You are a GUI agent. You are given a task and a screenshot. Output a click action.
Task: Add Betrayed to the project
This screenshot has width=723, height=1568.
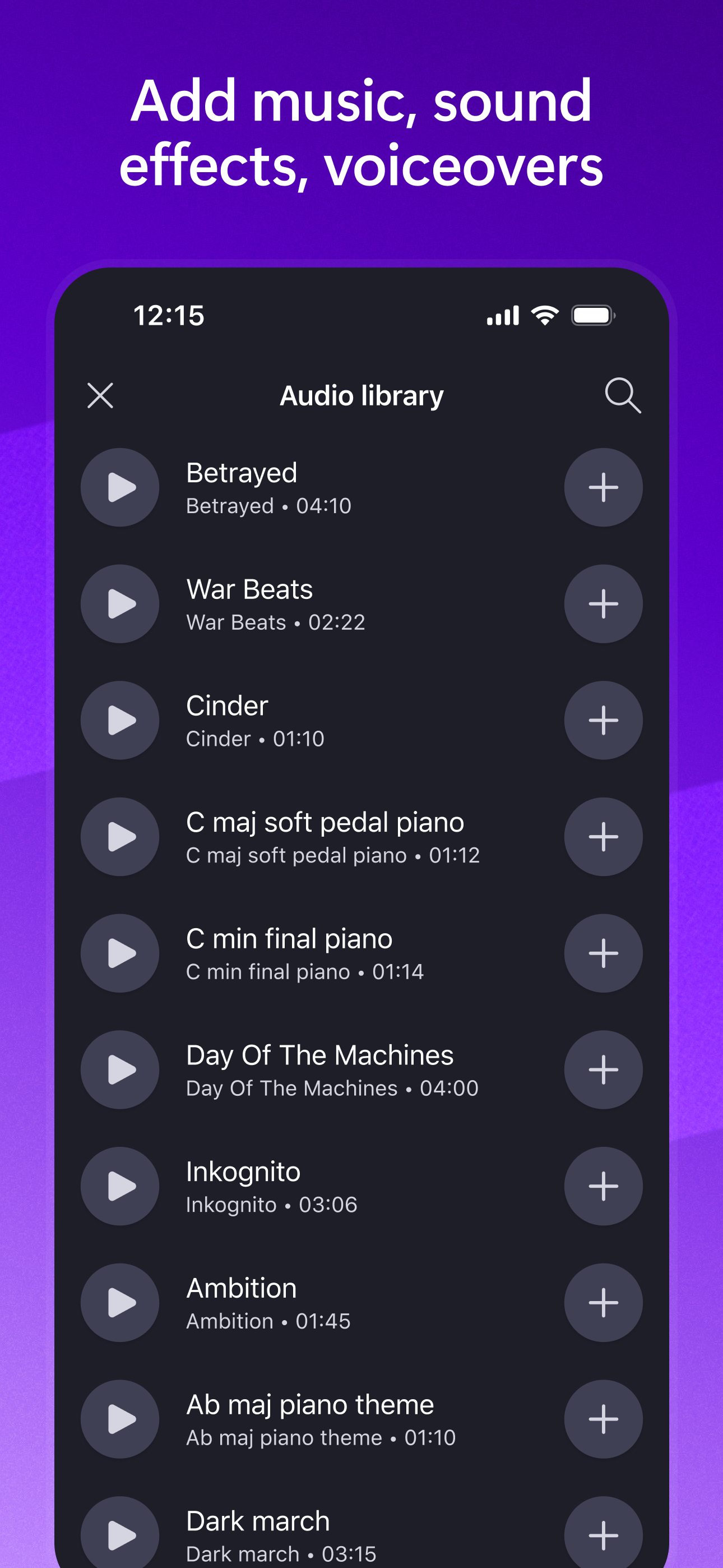[x=603, y=487]
